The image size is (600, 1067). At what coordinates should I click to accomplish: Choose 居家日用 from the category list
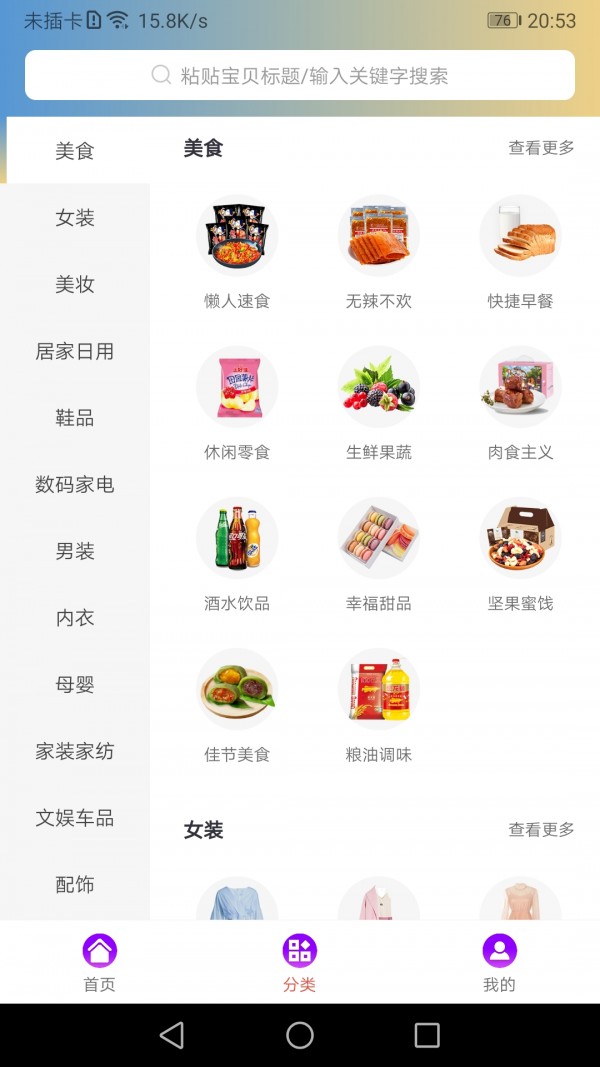[75, 351]
